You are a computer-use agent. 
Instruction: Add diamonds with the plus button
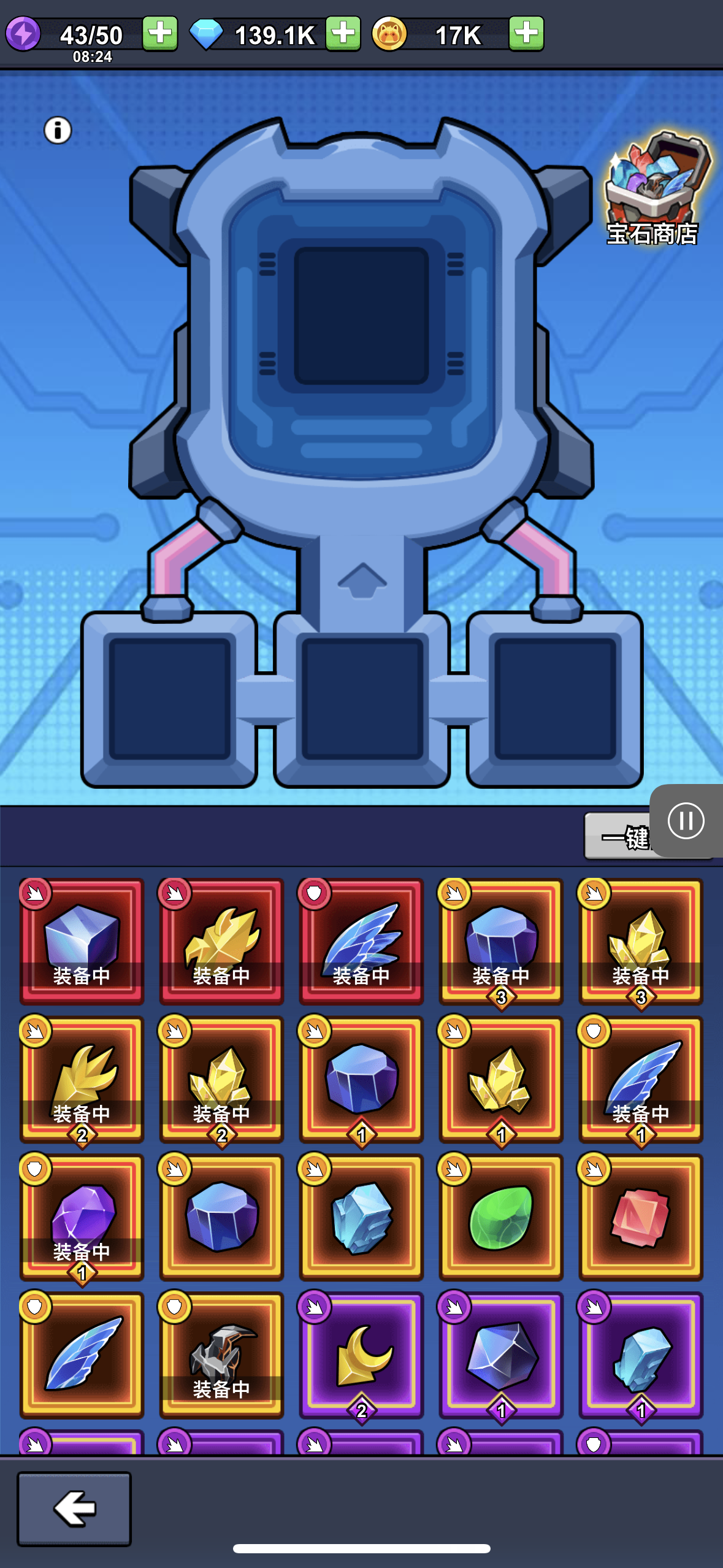coord(343,33)
